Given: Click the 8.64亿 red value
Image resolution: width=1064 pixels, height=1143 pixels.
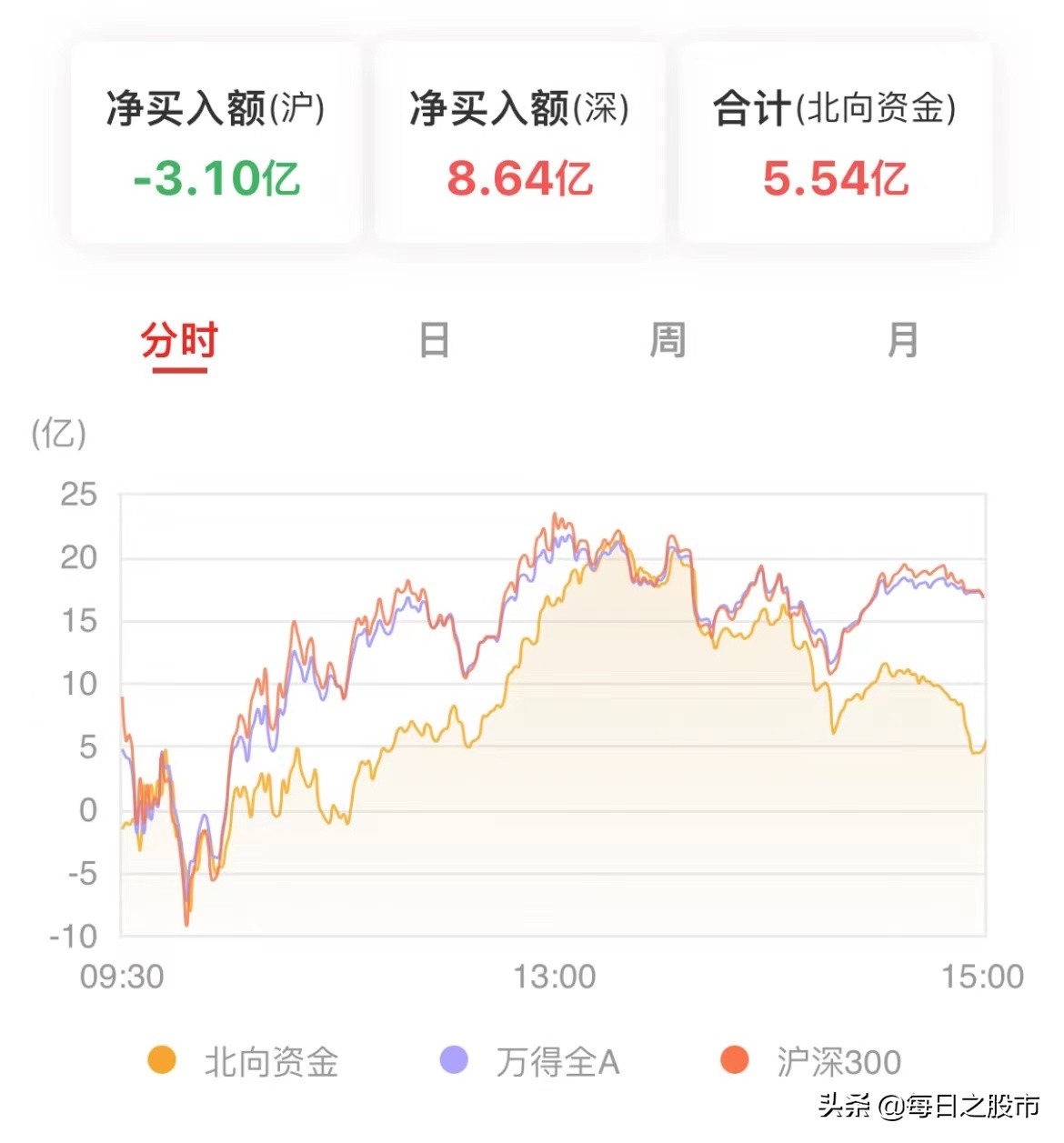Looking at the screenshot, I should [x=520, y=180].
